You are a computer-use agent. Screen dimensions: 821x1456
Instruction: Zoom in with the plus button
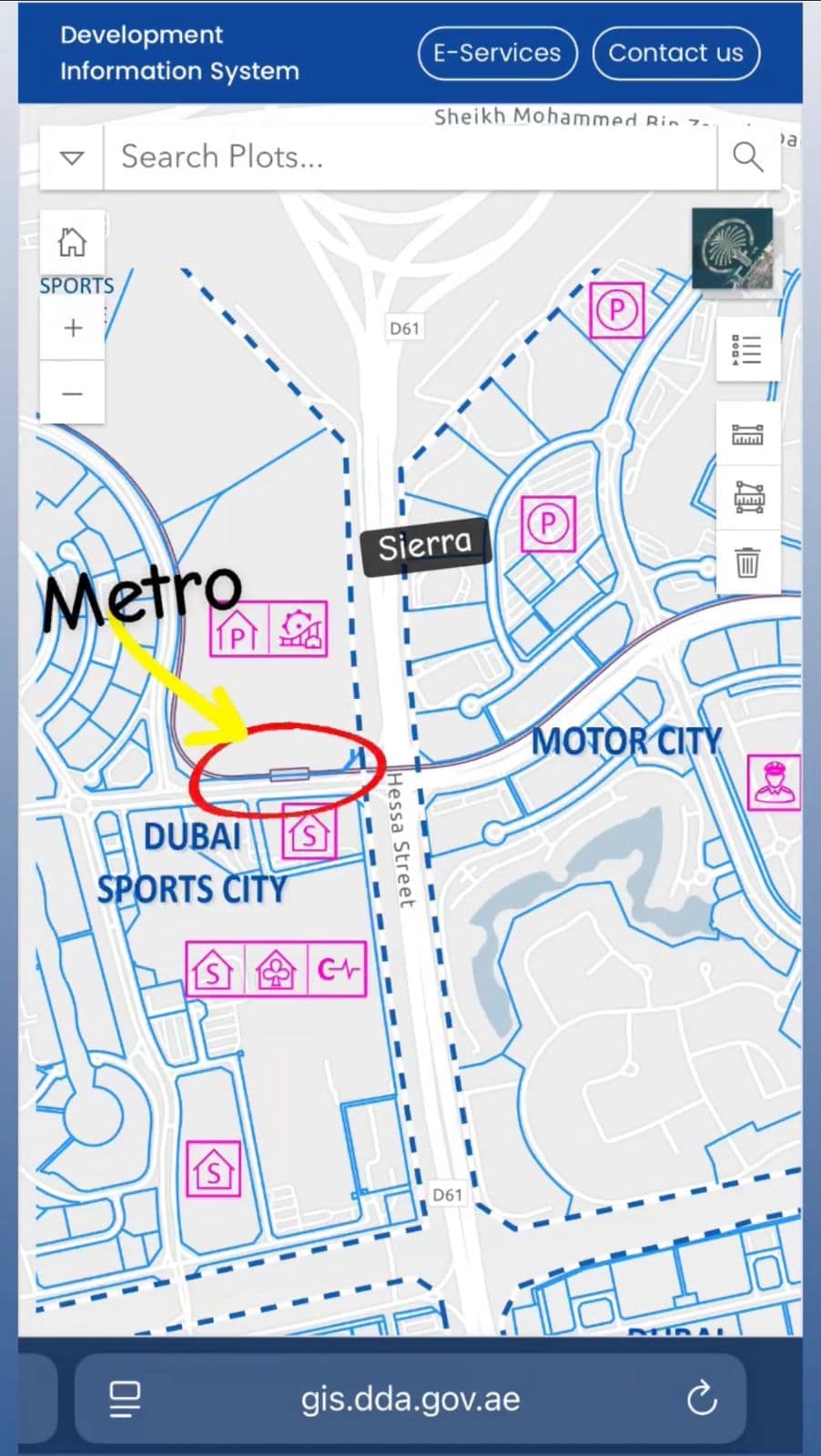point(73,329)
